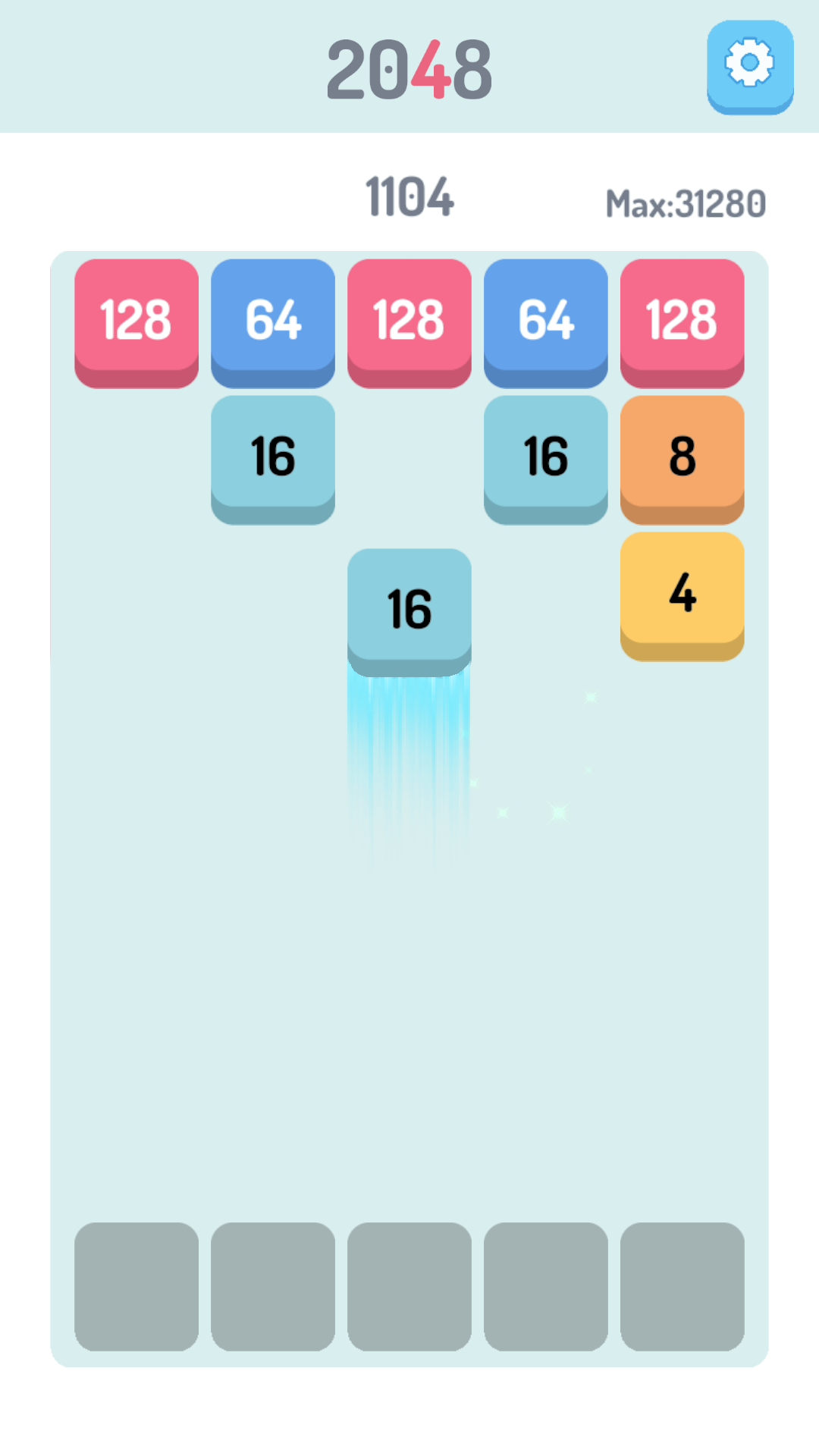Tap the 16 tile in the fourth column
The width and height of the screenshot is (819, 1456).
[x=545, y=455]
